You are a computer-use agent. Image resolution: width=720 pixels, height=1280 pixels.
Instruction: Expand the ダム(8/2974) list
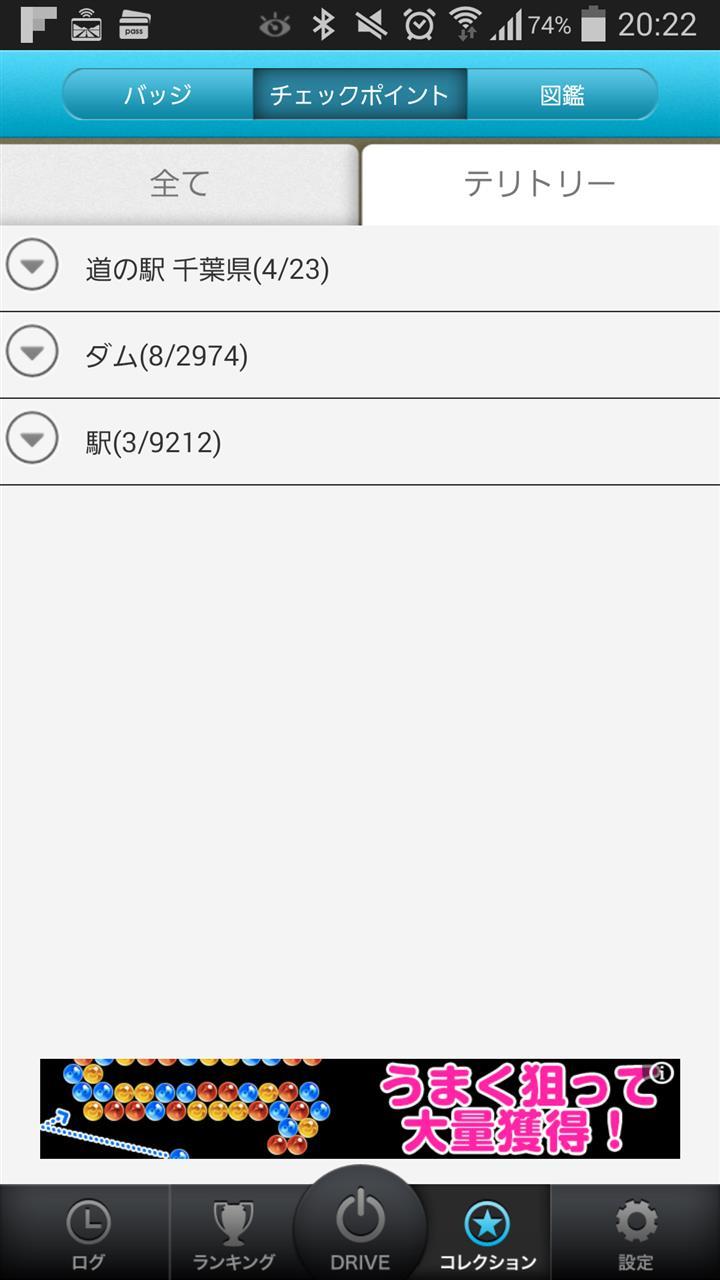pyautogui.click(x=360, y=355)
